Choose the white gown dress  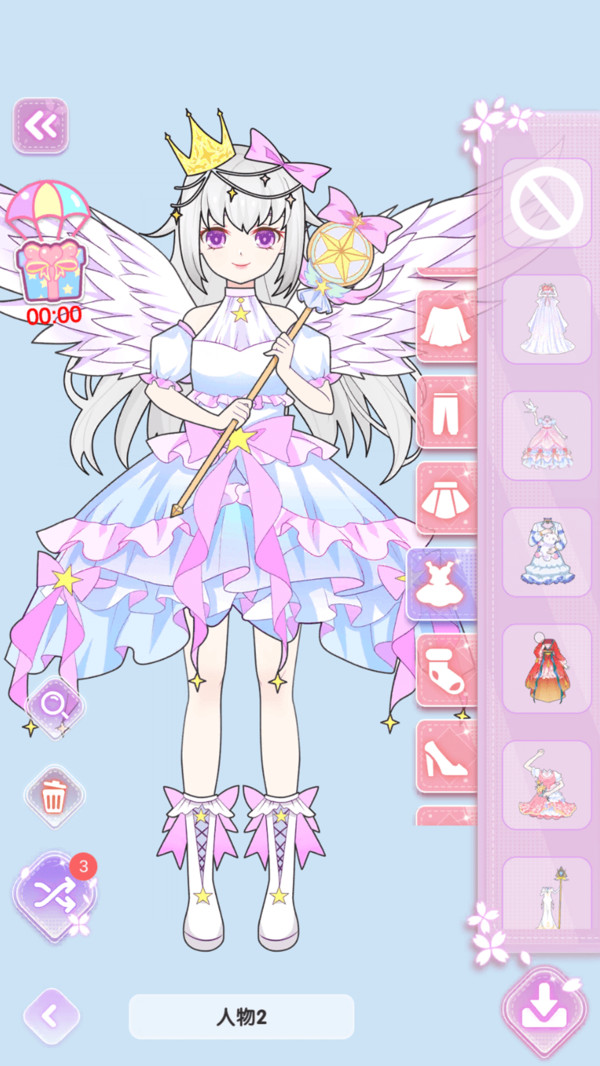547,320
